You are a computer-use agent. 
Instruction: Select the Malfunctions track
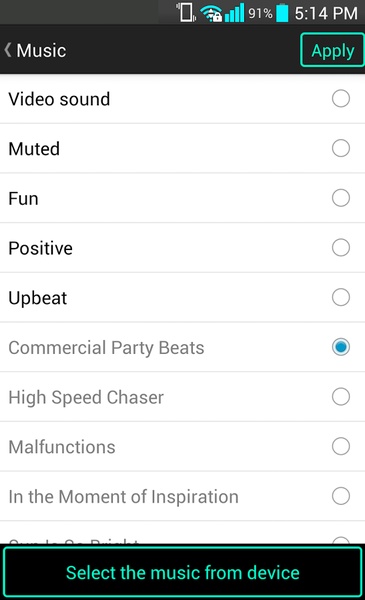[x=182, y=447]
